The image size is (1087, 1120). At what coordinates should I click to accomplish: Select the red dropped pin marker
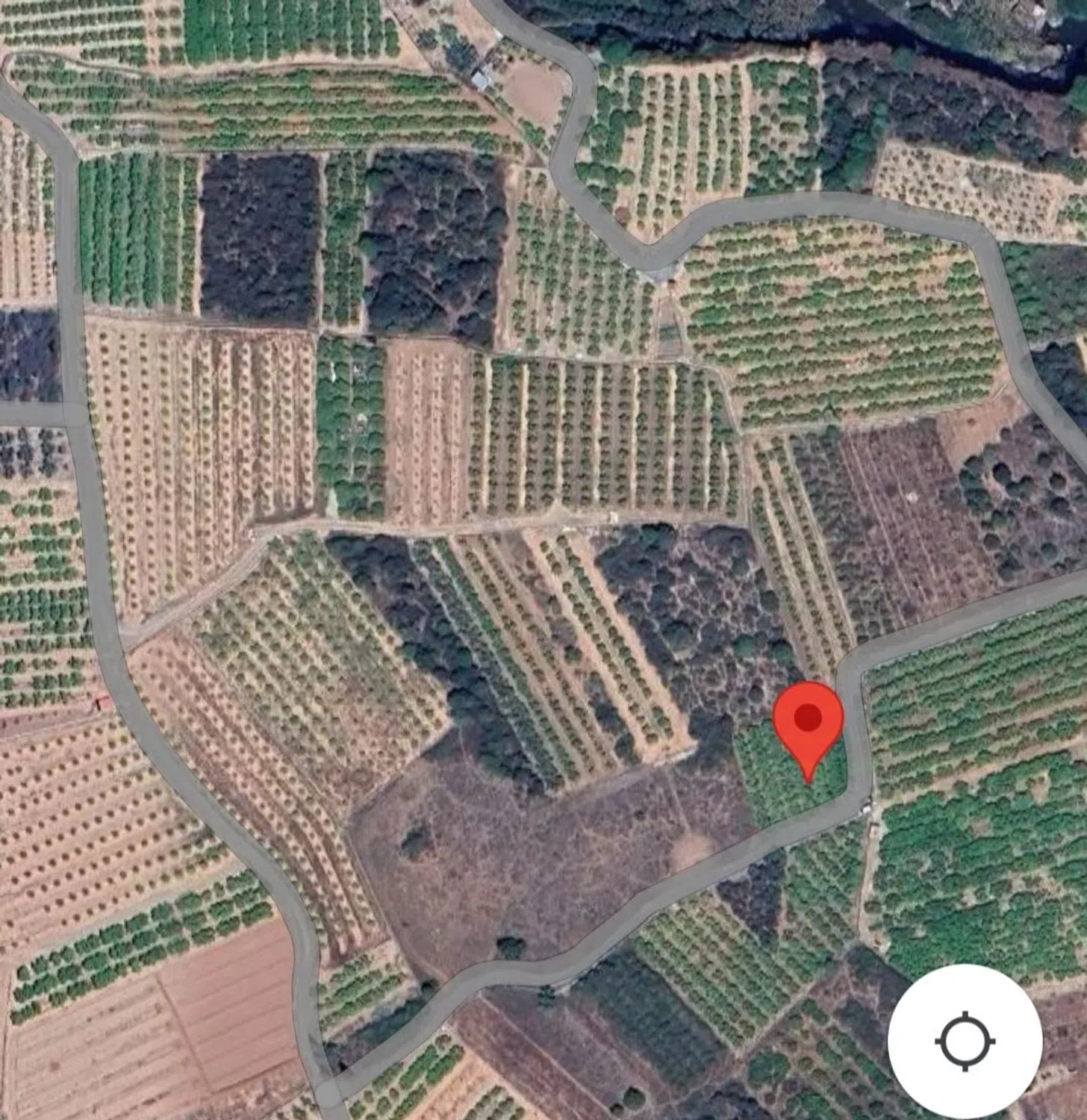808,726
